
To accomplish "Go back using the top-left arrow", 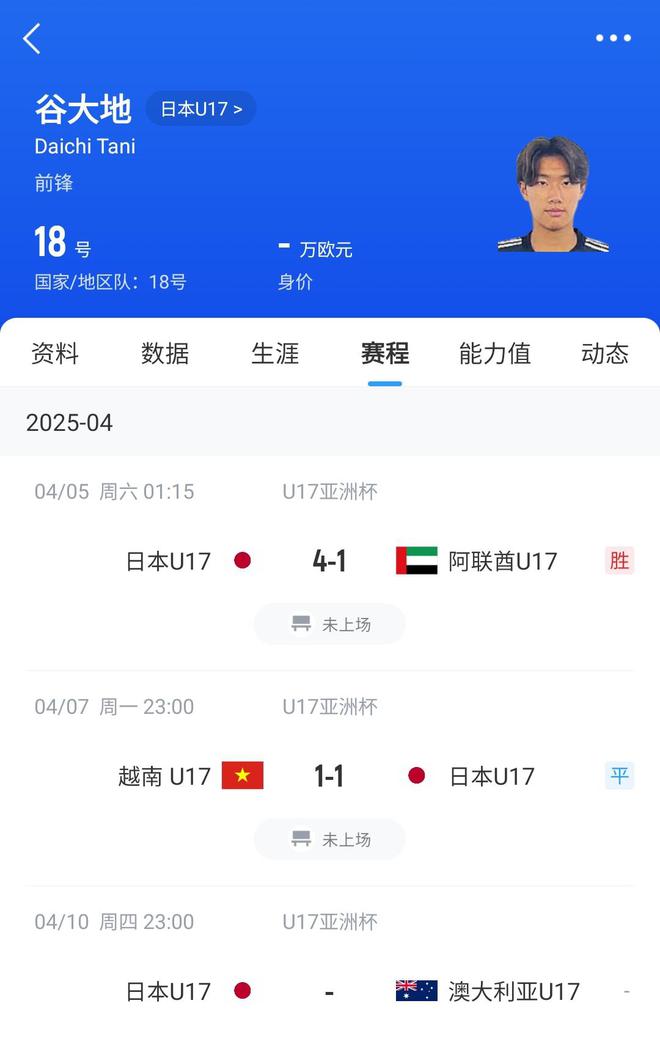I will click(32, 39).
